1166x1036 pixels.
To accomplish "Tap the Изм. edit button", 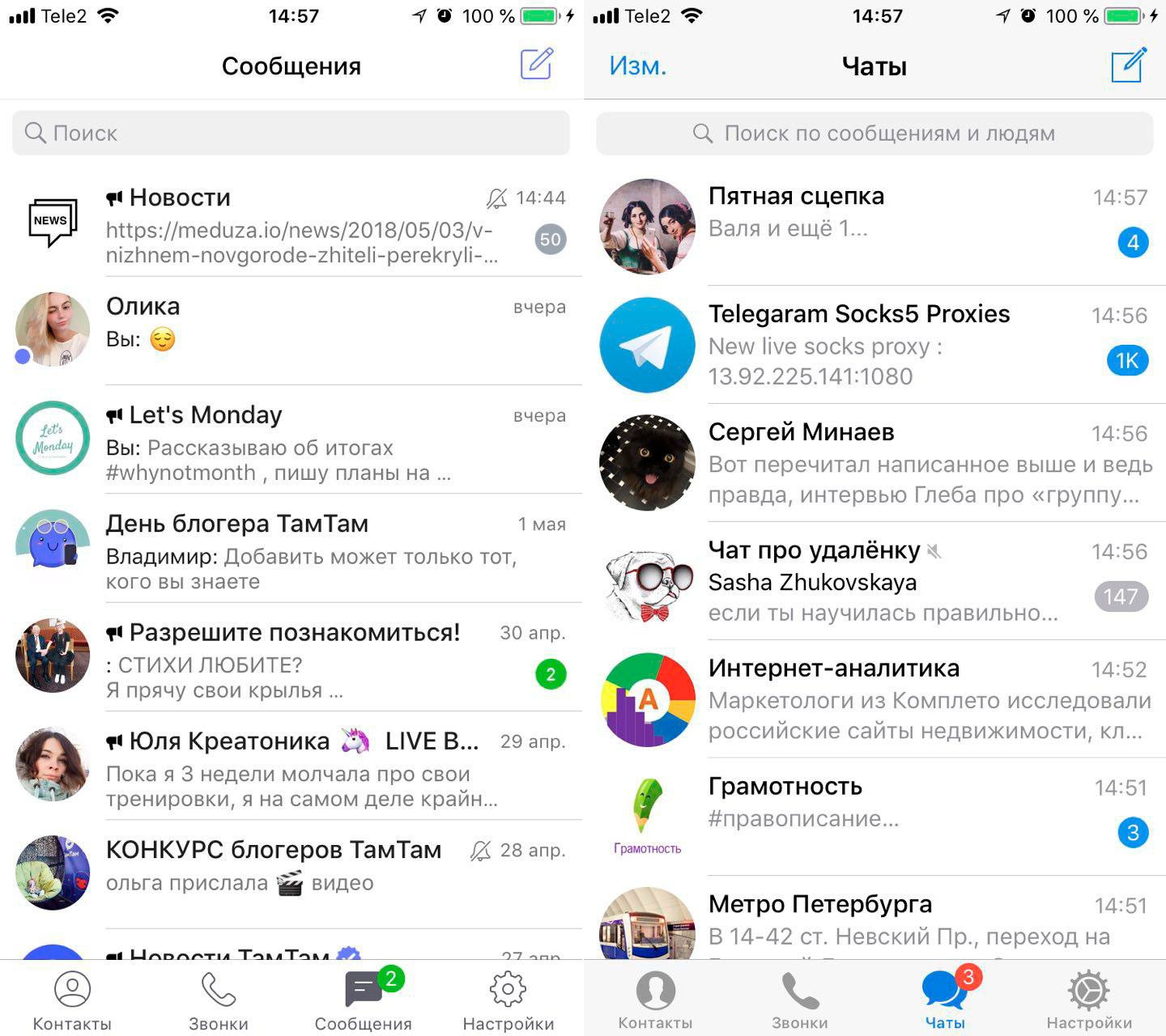I will pos(638,66).
